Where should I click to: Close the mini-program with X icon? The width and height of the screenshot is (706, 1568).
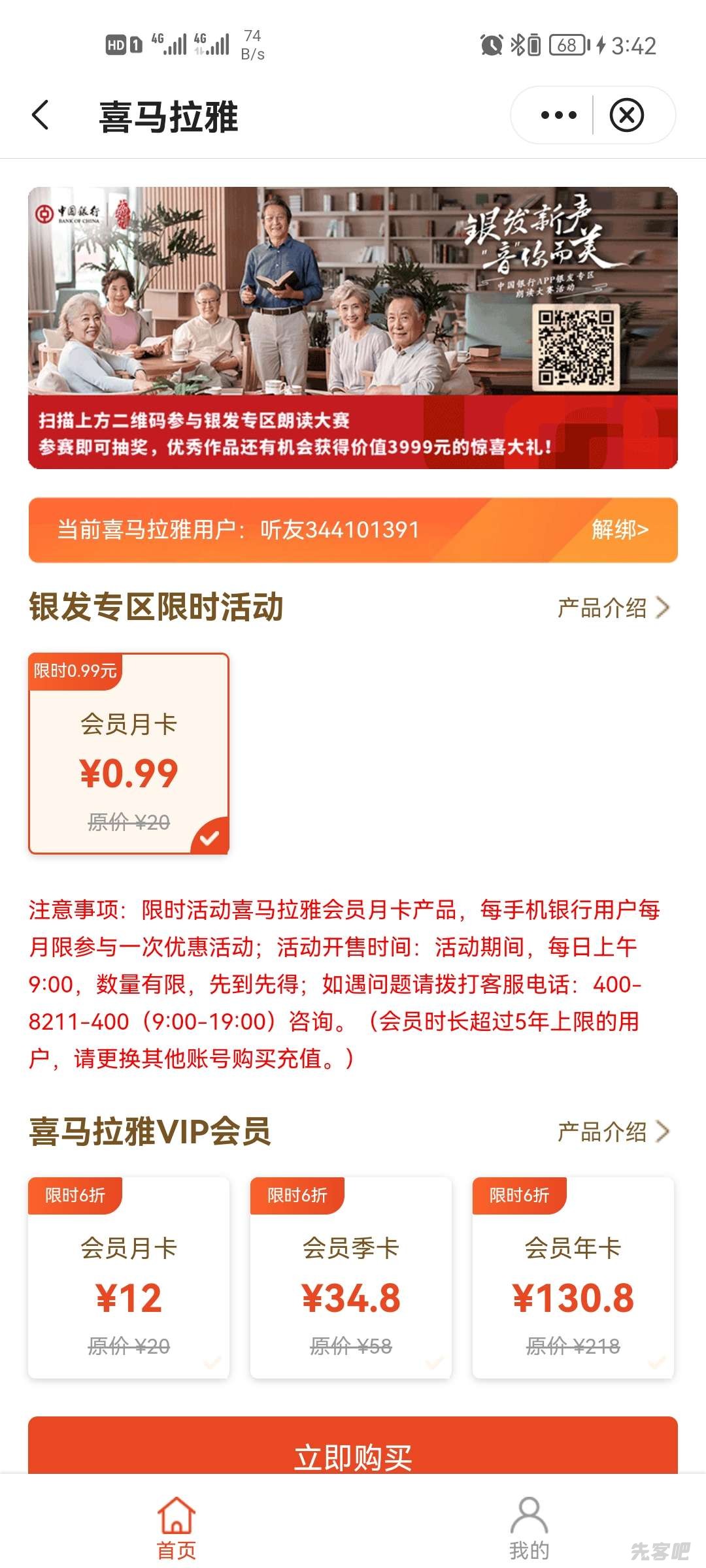click(x=626, y=116)
